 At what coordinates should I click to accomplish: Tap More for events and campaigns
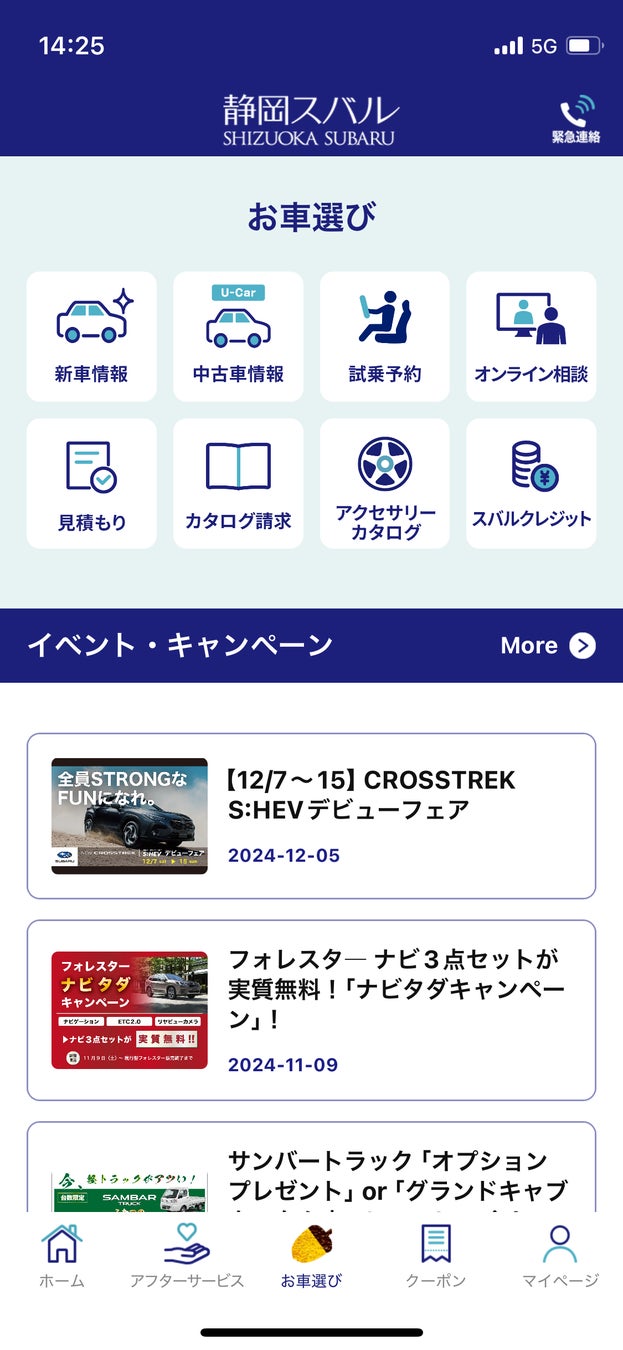548,646
